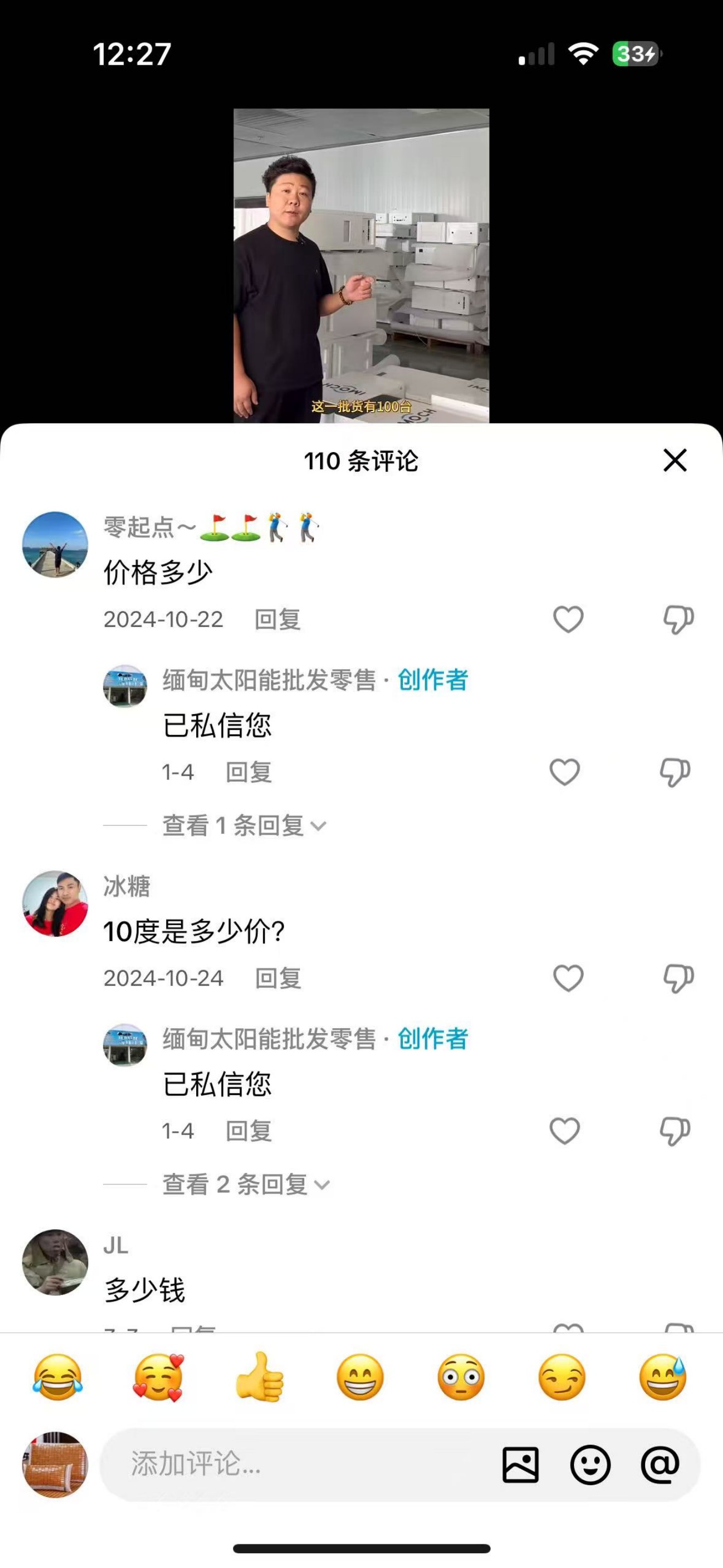Dislike 冰糖's comment via thumbs-down icon
Image resolution: width=723 pixels, height=1568 pixels.
coord(678,978)
